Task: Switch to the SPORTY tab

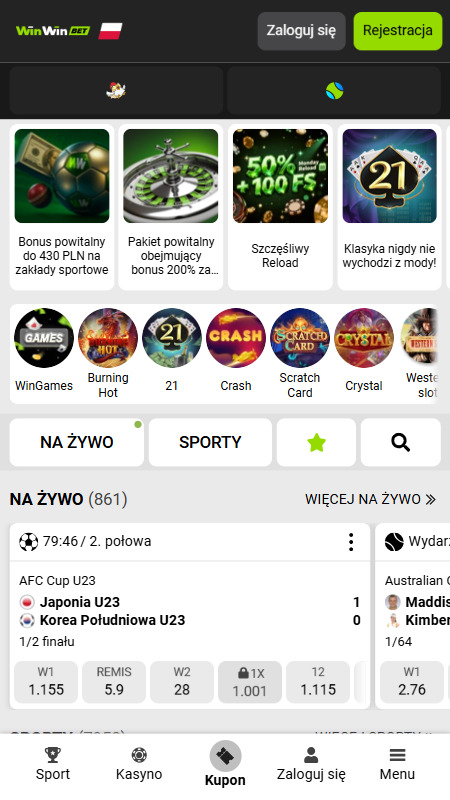Action: tap(210, 442)
